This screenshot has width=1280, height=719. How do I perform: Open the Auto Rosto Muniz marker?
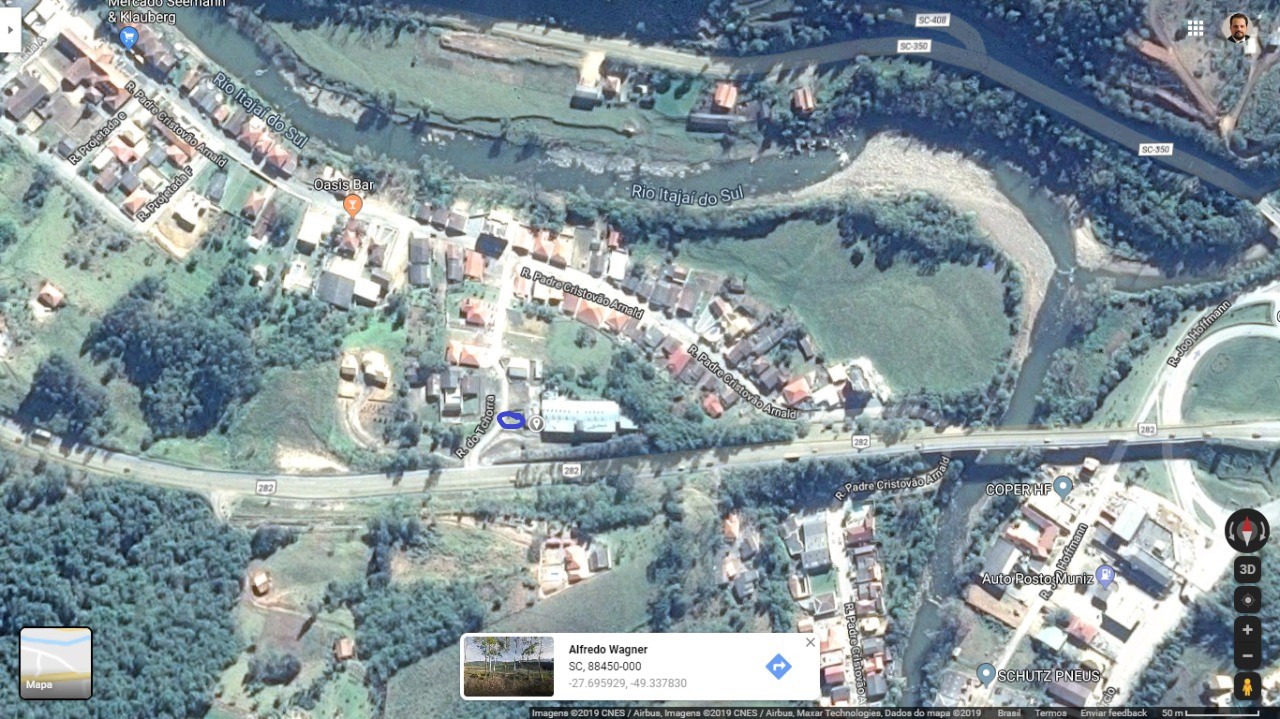[x=1105, y=575]
